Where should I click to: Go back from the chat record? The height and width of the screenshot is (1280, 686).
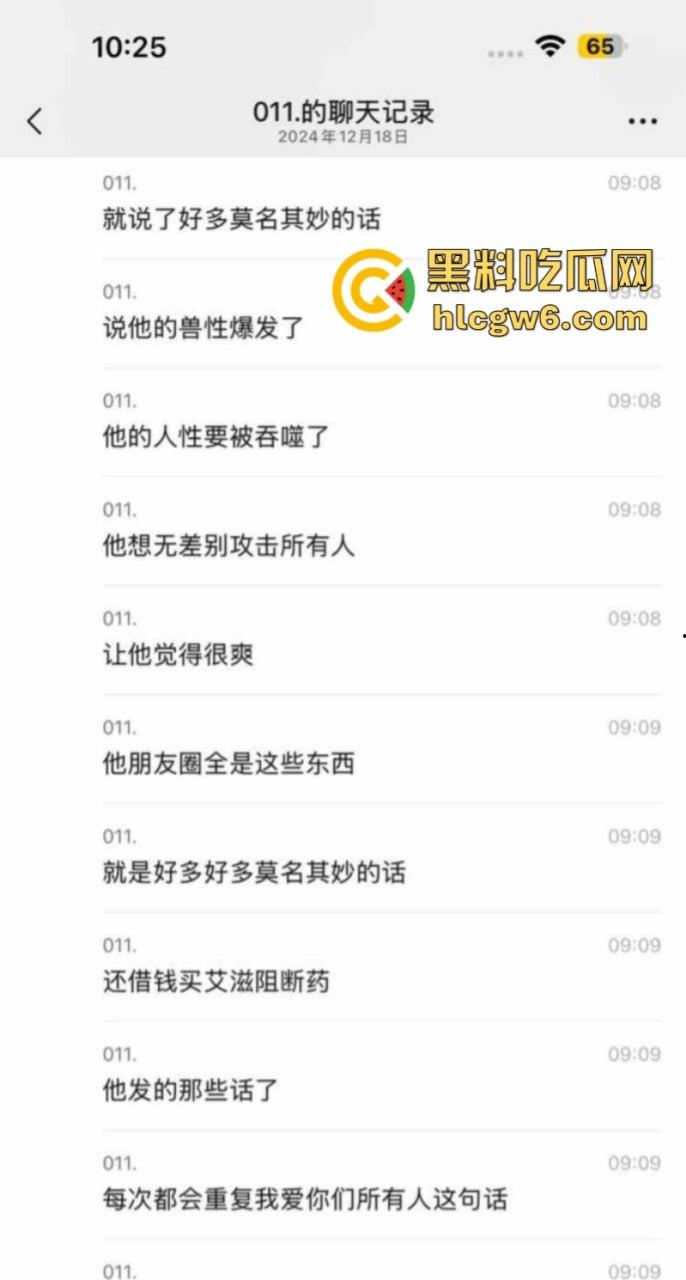point(35,121)
